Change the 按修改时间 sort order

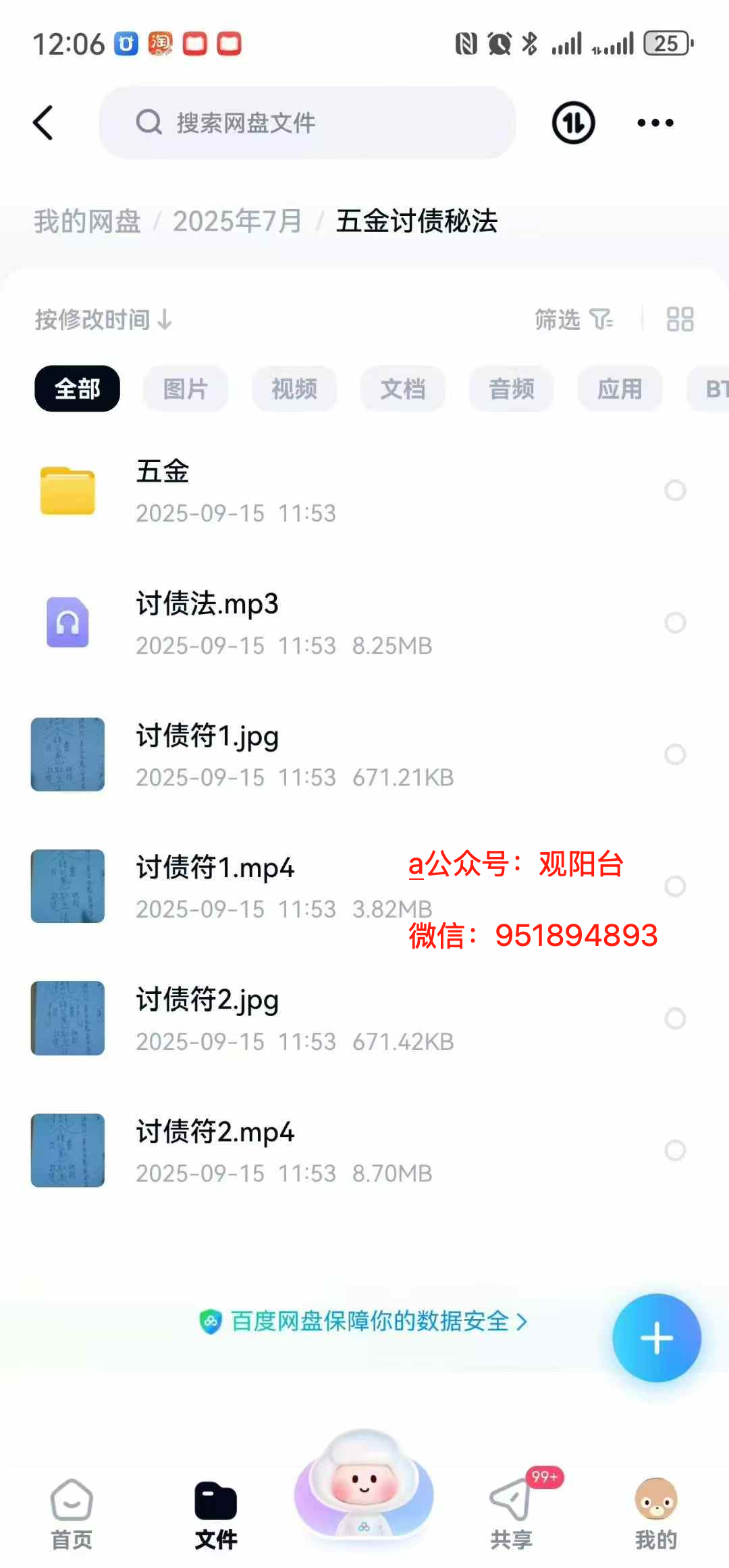coord(103,320)
